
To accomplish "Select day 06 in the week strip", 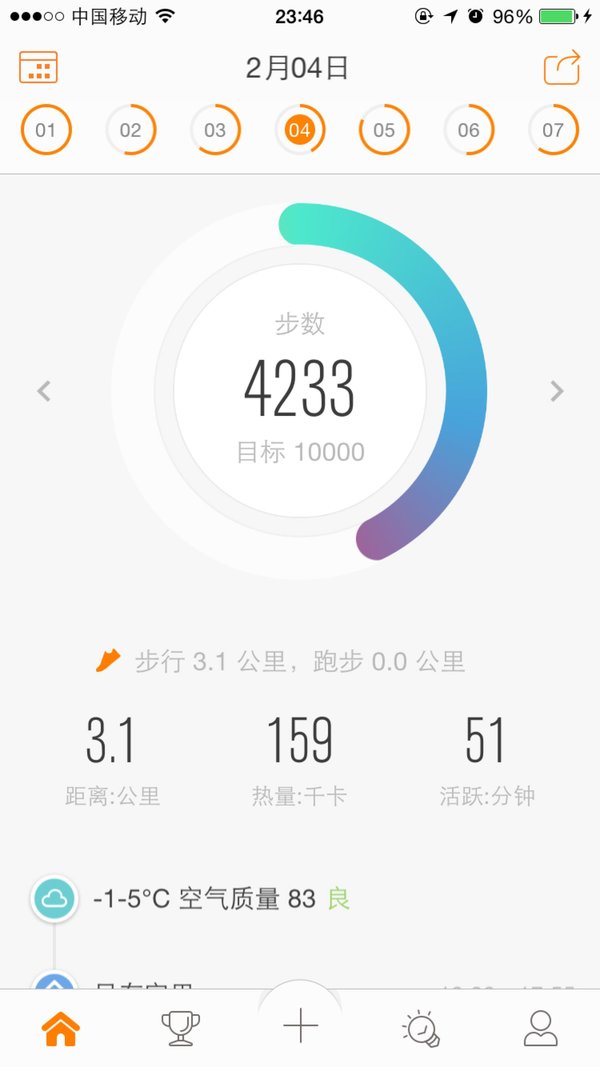I will pos(469,129).
